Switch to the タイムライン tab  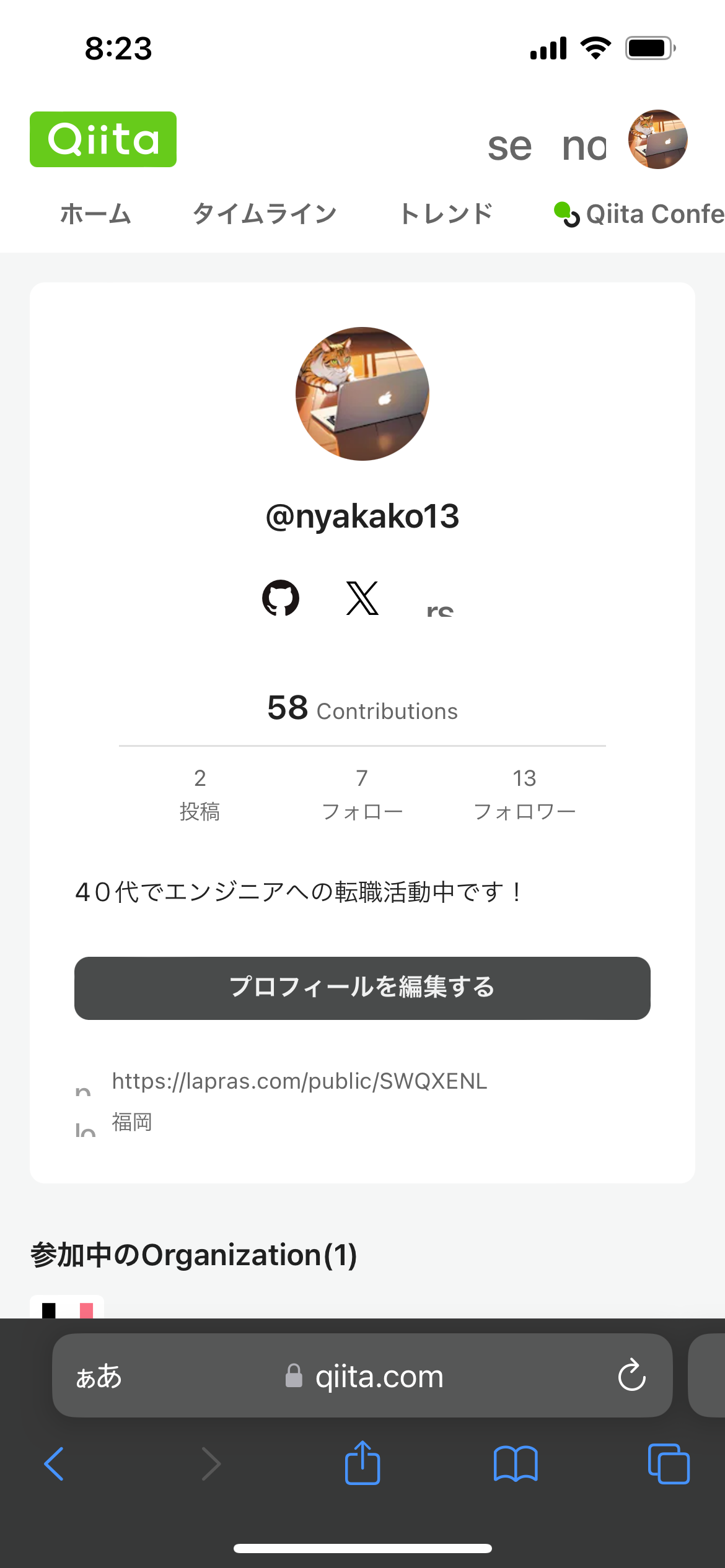pyautogui.click(x=265, y=214)
